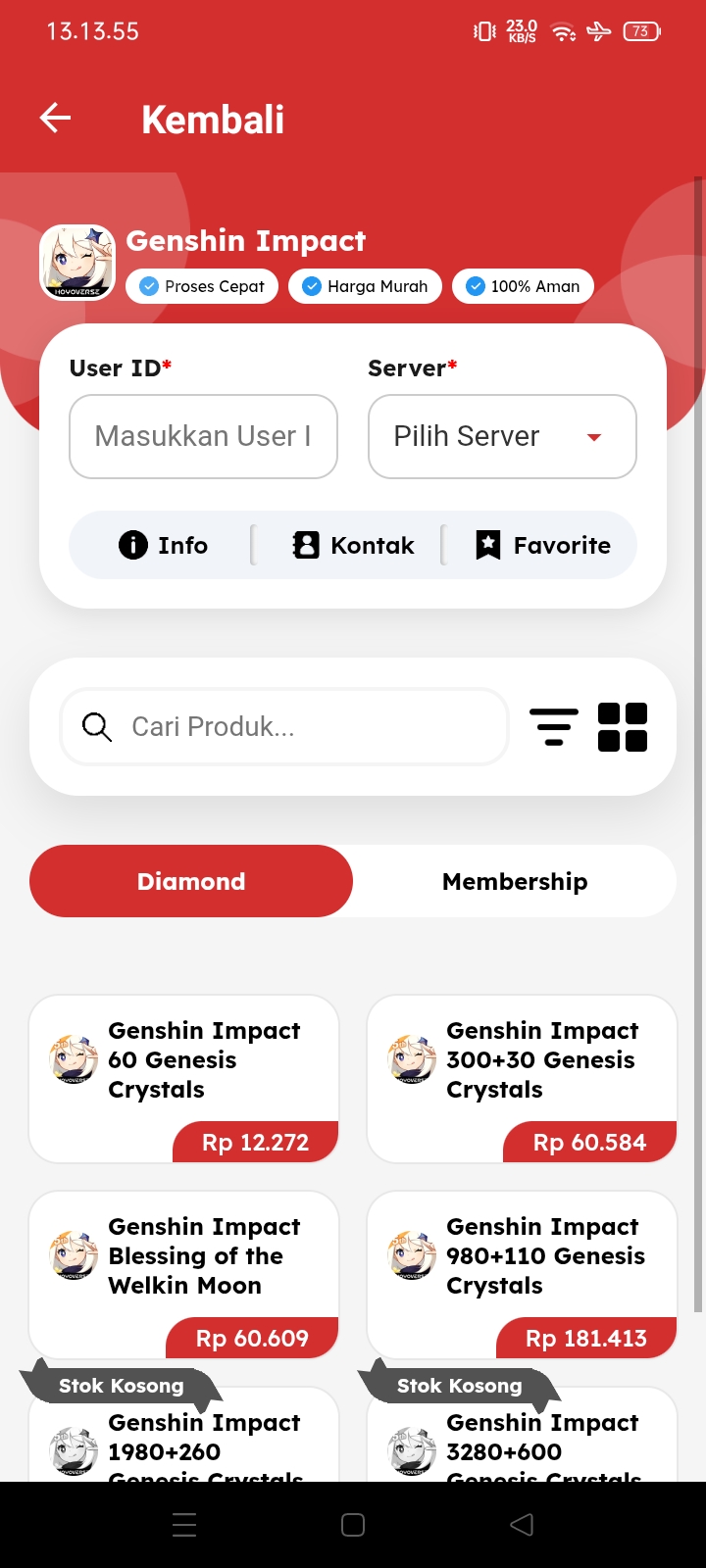Tap the Kontak button
This screenshot has height=1568, width=706.
[x=353, y=545]
